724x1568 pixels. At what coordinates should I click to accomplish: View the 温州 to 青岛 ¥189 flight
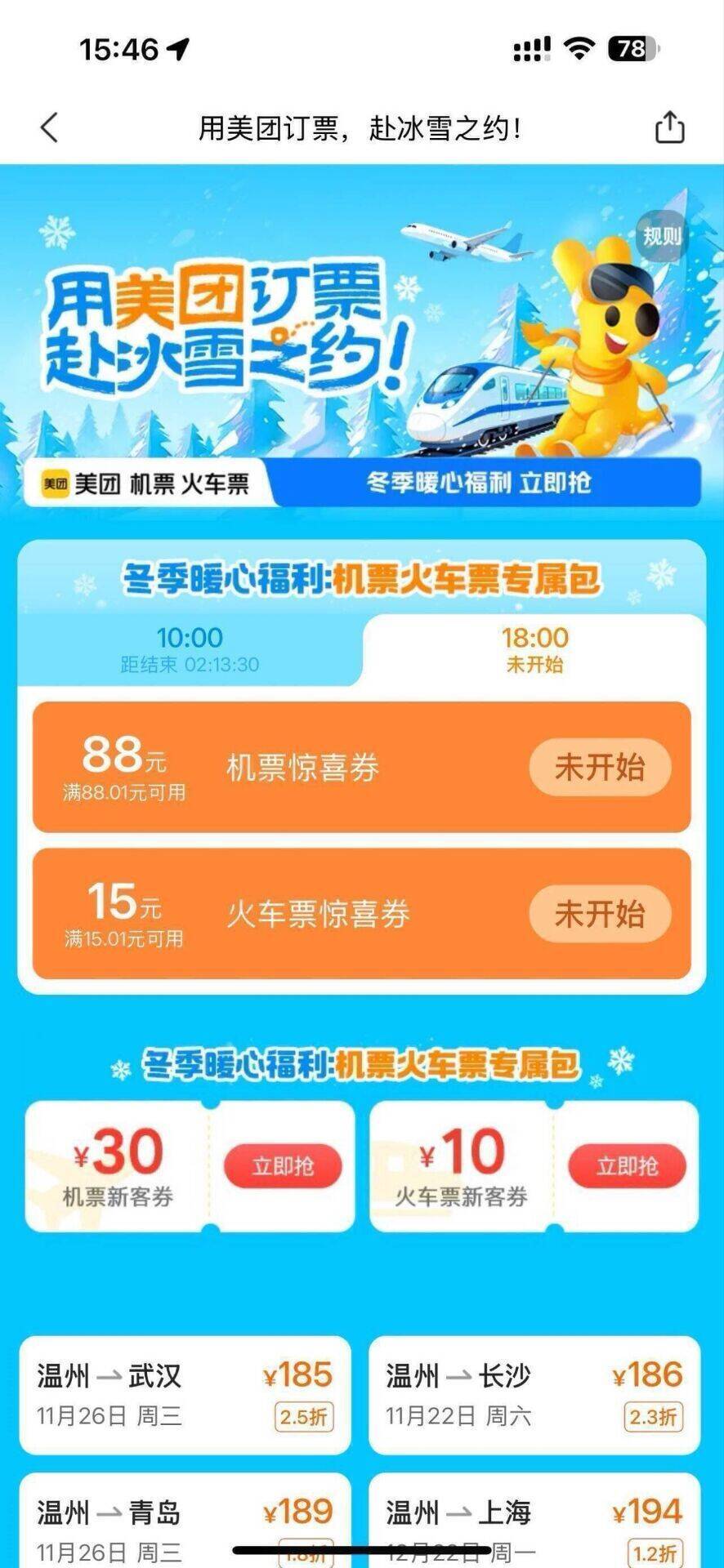pyautogui.click(x=185, y=1519)
